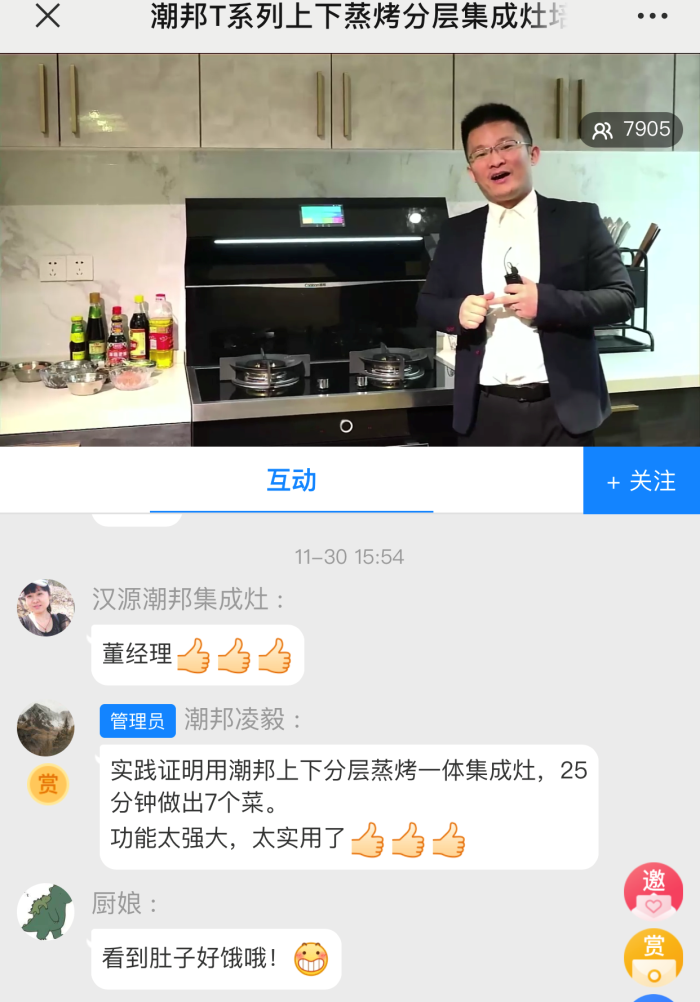
Task: Open 厨娘's dinosaur avatar
Action: tap(46, 911)
